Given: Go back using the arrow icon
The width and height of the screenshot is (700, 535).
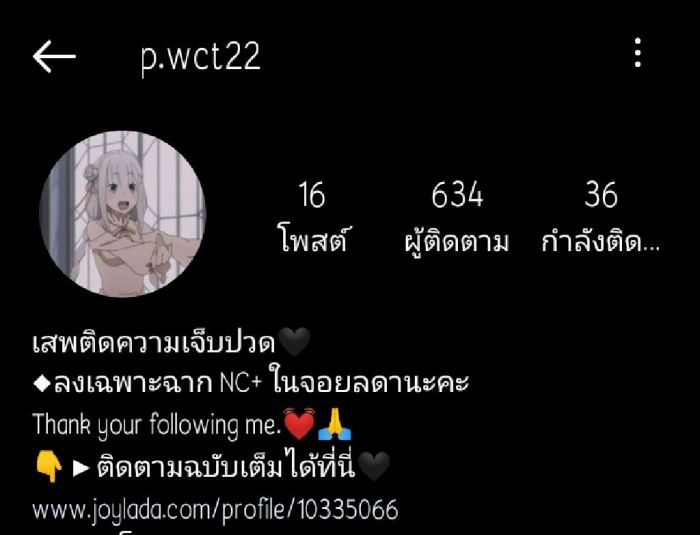Looking at the screenshot, I should 54,57.
